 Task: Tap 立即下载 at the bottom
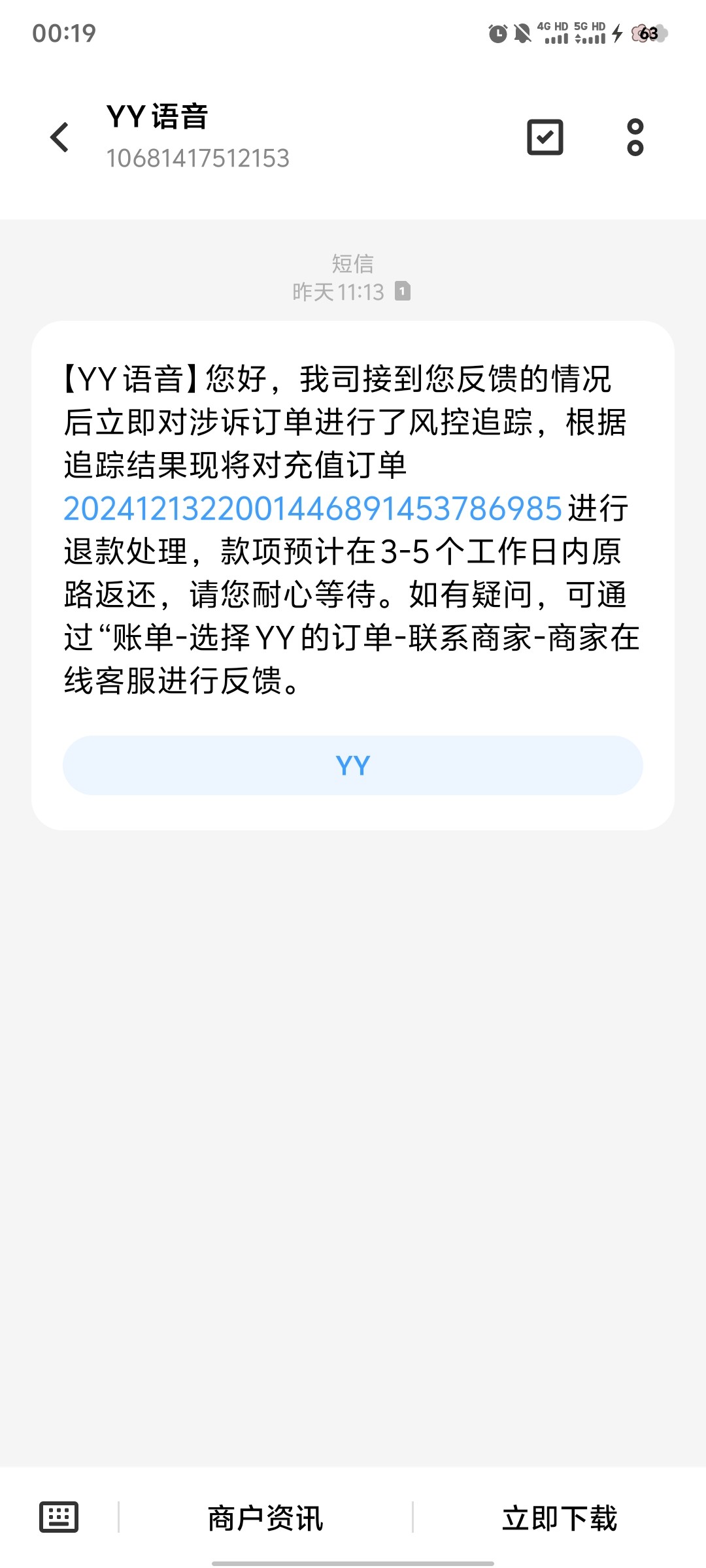pyautogui.click(x=560, y=1518)
